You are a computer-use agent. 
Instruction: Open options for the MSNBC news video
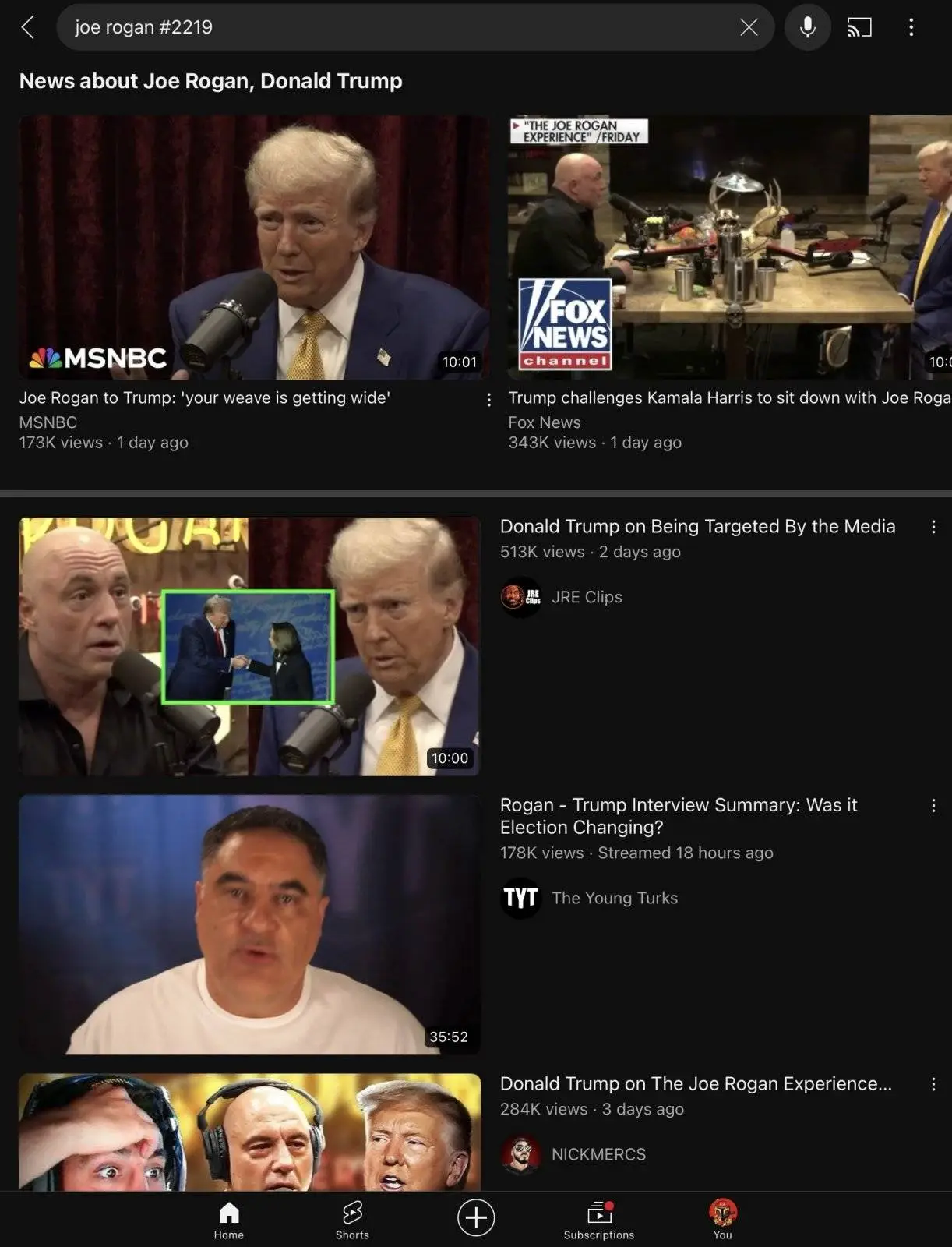click(488, 400)
